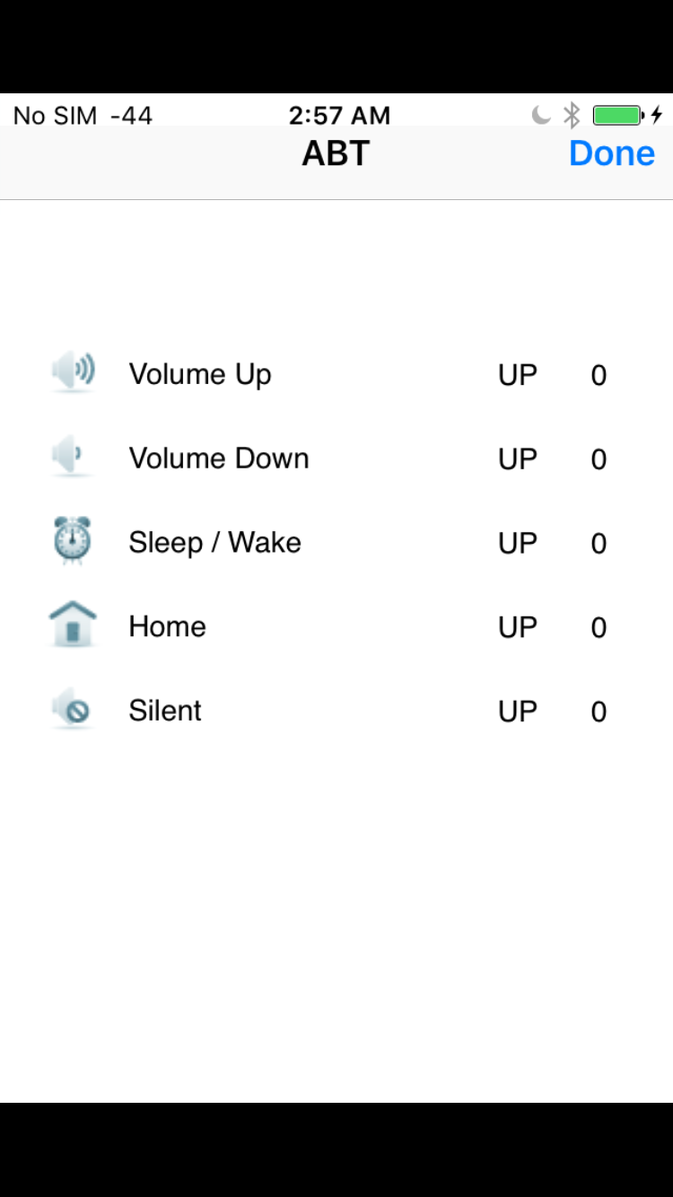
Task: Tap Done to close the ABT screen
Action: pyautogui.click(x=611, y=153)
